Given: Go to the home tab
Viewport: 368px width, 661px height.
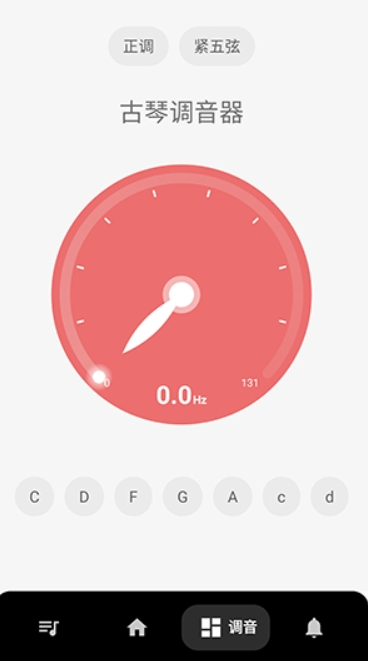Looking at the screenshot, I should coord(137,628).
